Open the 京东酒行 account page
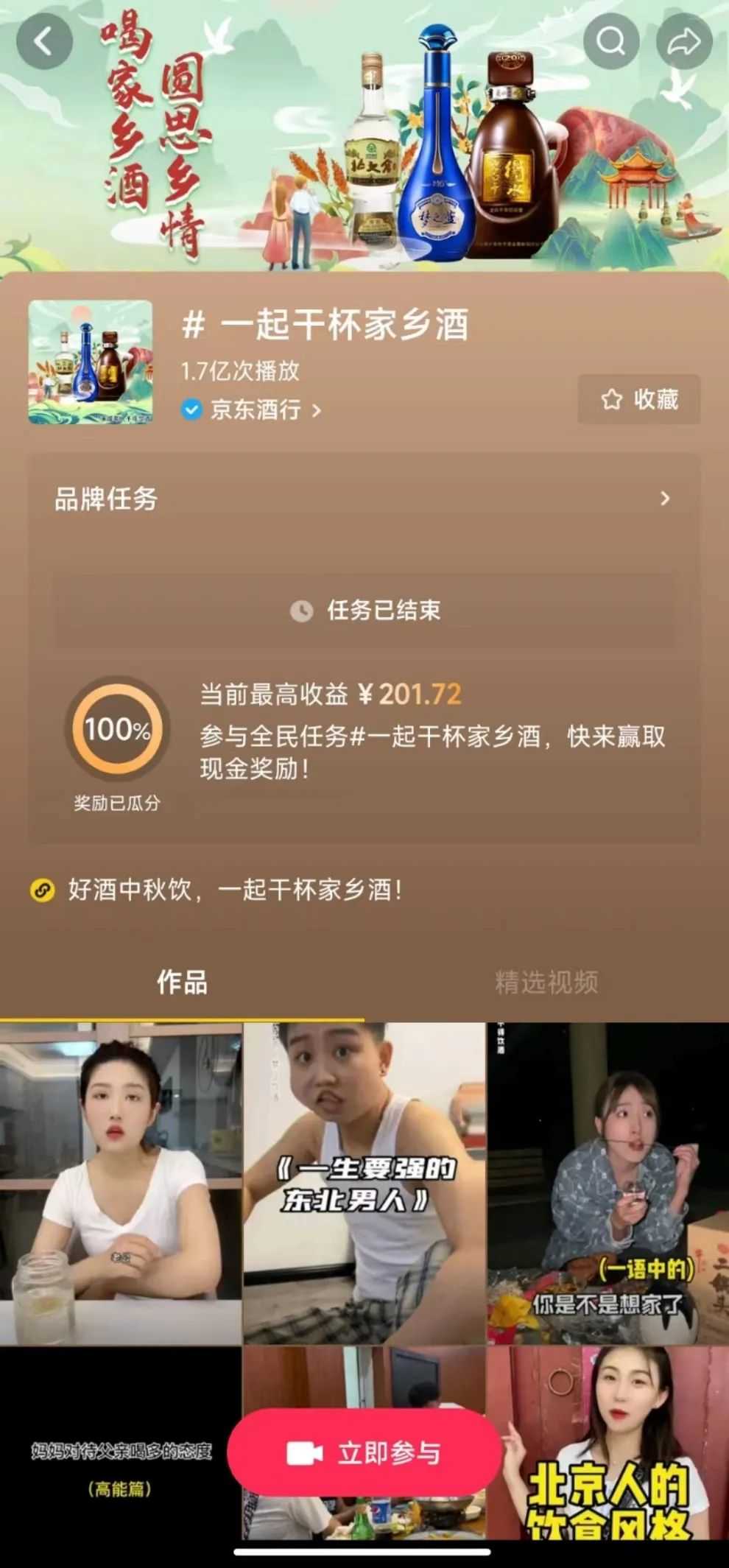The width and height of the screenshot is (729, 1568). pyautogui.click(x=255, y=409)
